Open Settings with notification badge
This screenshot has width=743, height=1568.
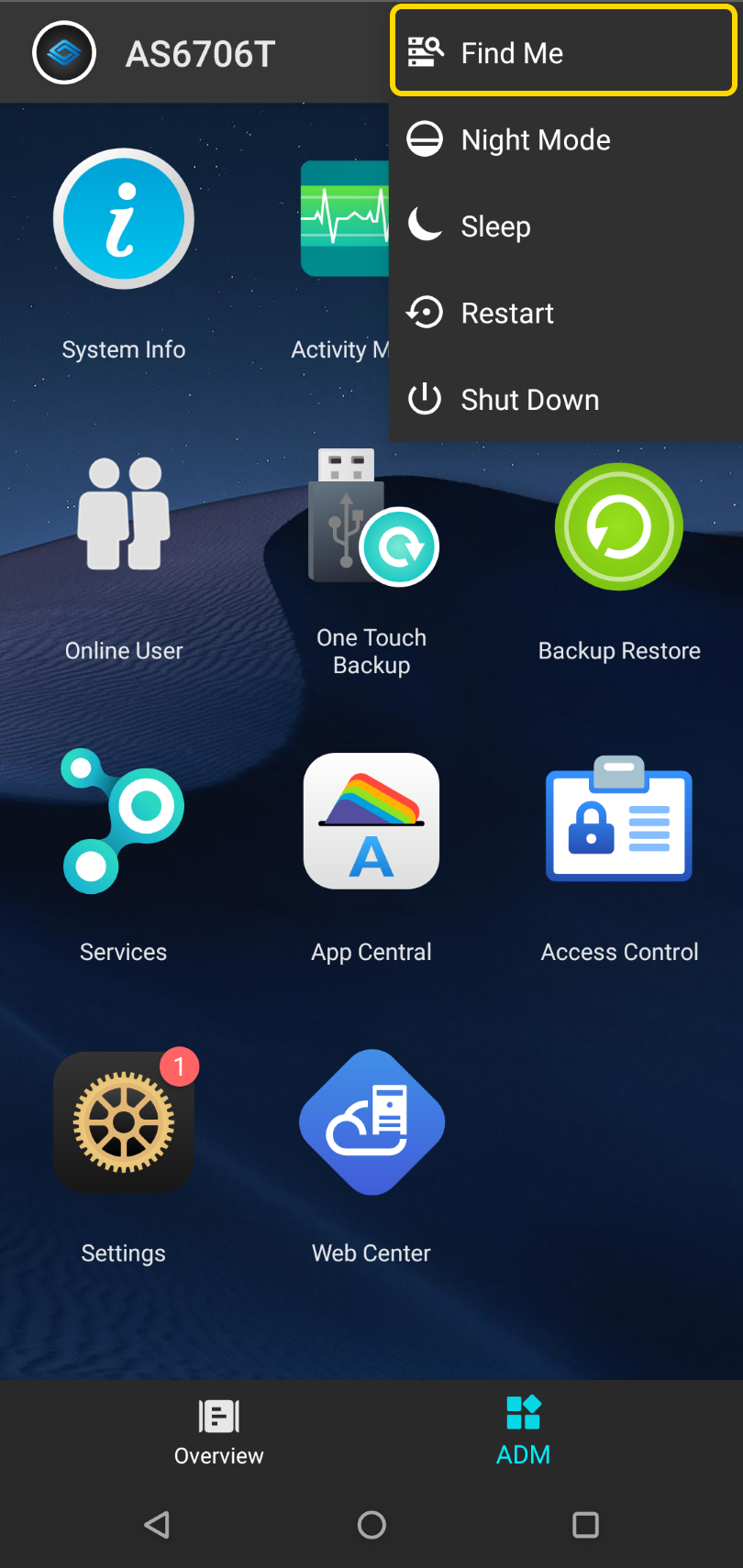(124, 1122)
